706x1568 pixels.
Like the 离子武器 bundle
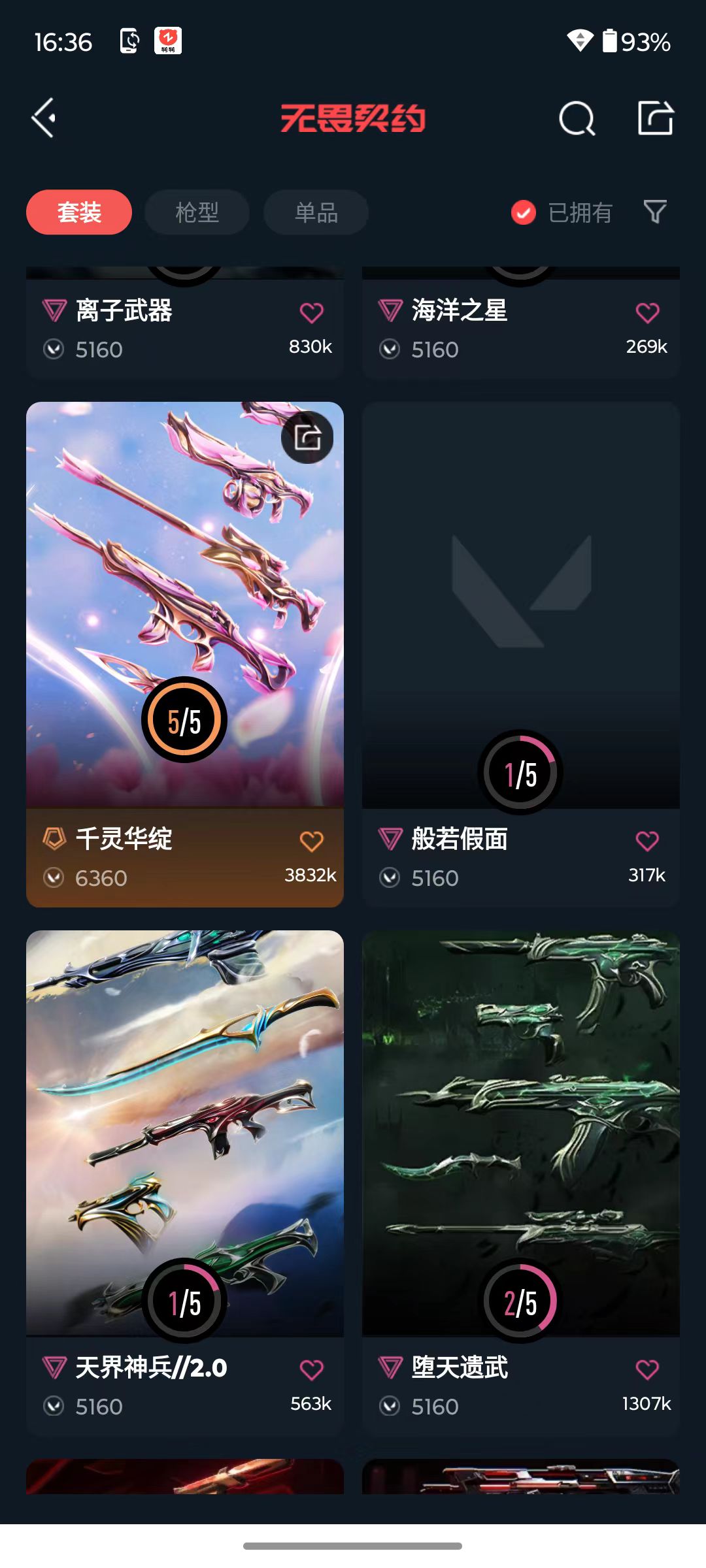click(x=312, y=312)
